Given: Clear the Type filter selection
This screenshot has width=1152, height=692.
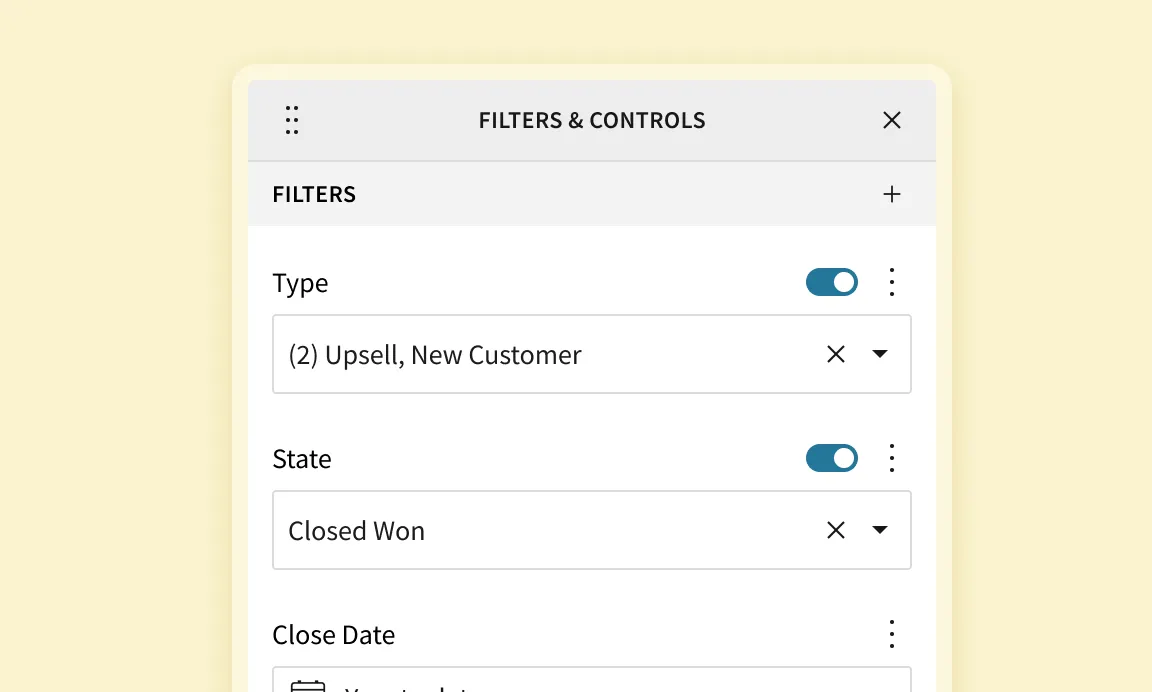Looking at the screenshot, I should [836, 354].
